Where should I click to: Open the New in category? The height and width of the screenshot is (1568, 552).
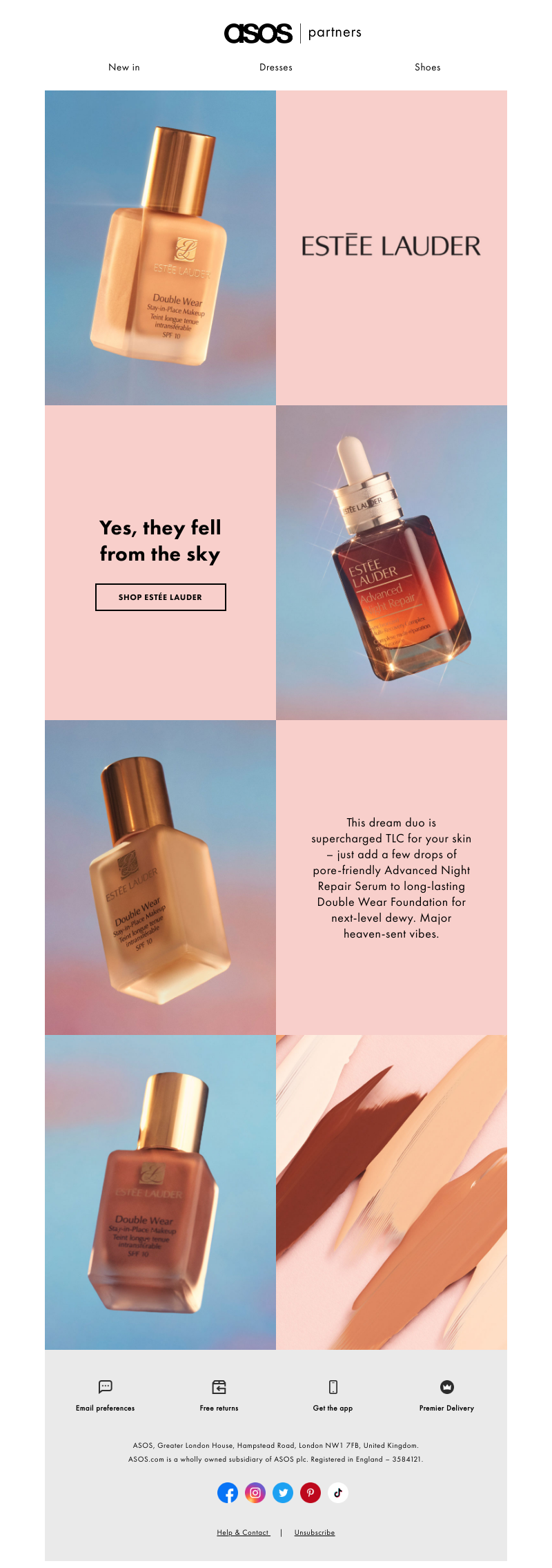click(124, 67)
